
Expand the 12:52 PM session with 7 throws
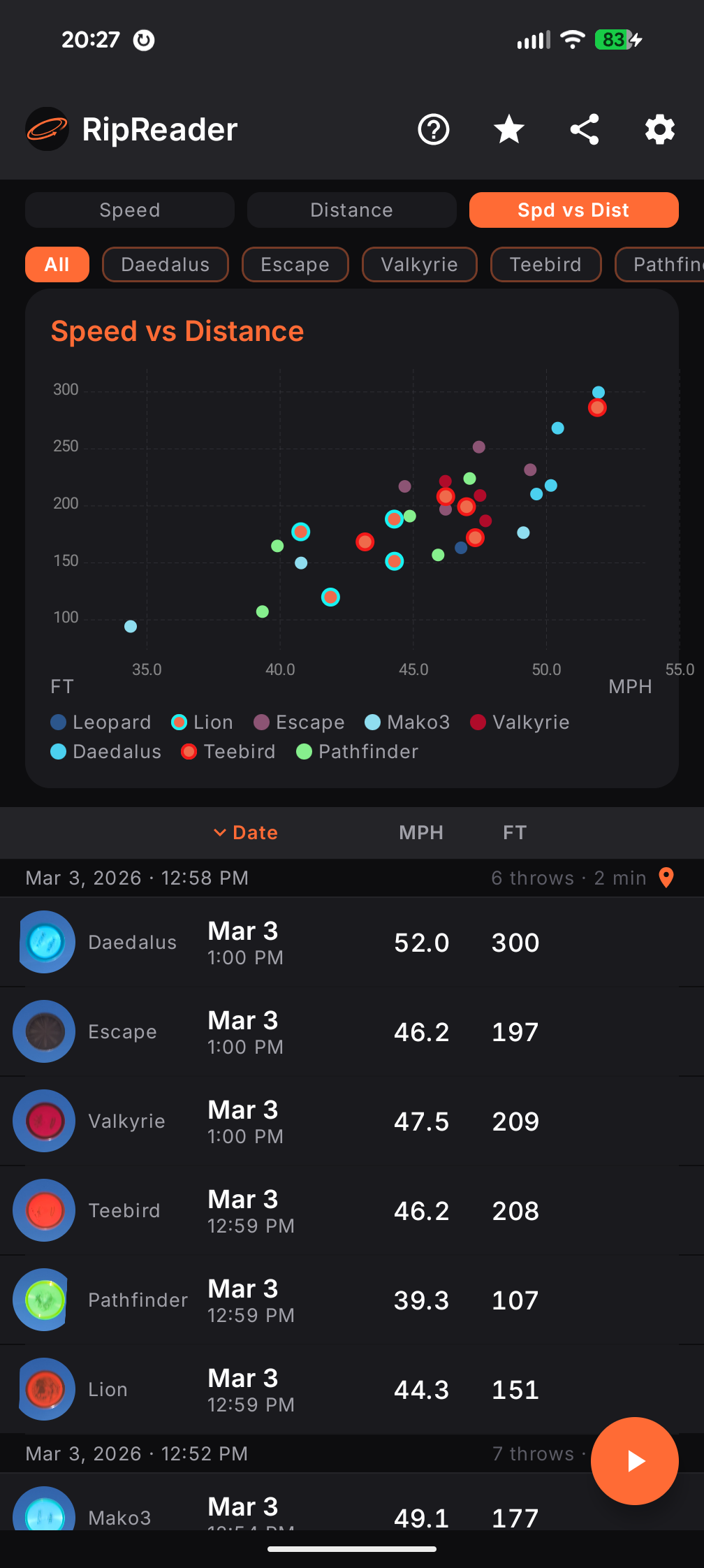point(137,1453)
